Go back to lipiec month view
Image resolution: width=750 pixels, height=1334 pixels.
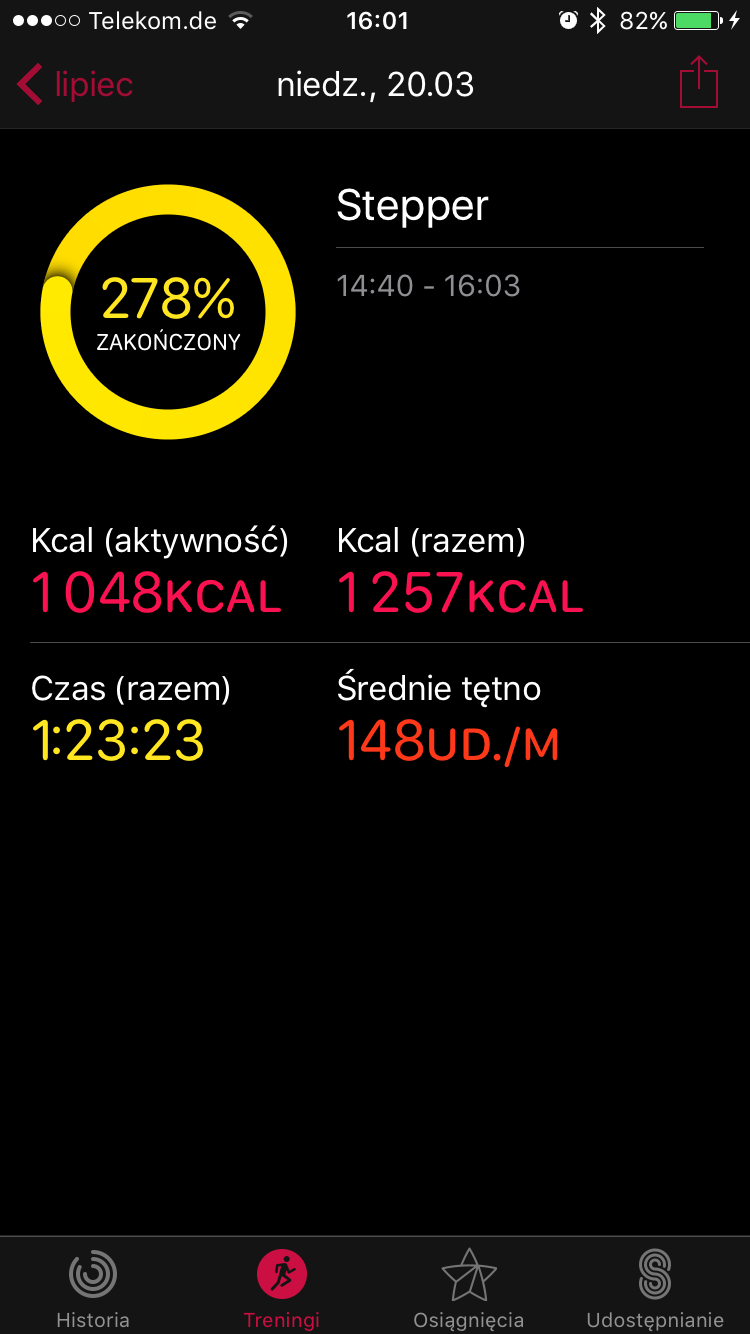pos(75,85)
